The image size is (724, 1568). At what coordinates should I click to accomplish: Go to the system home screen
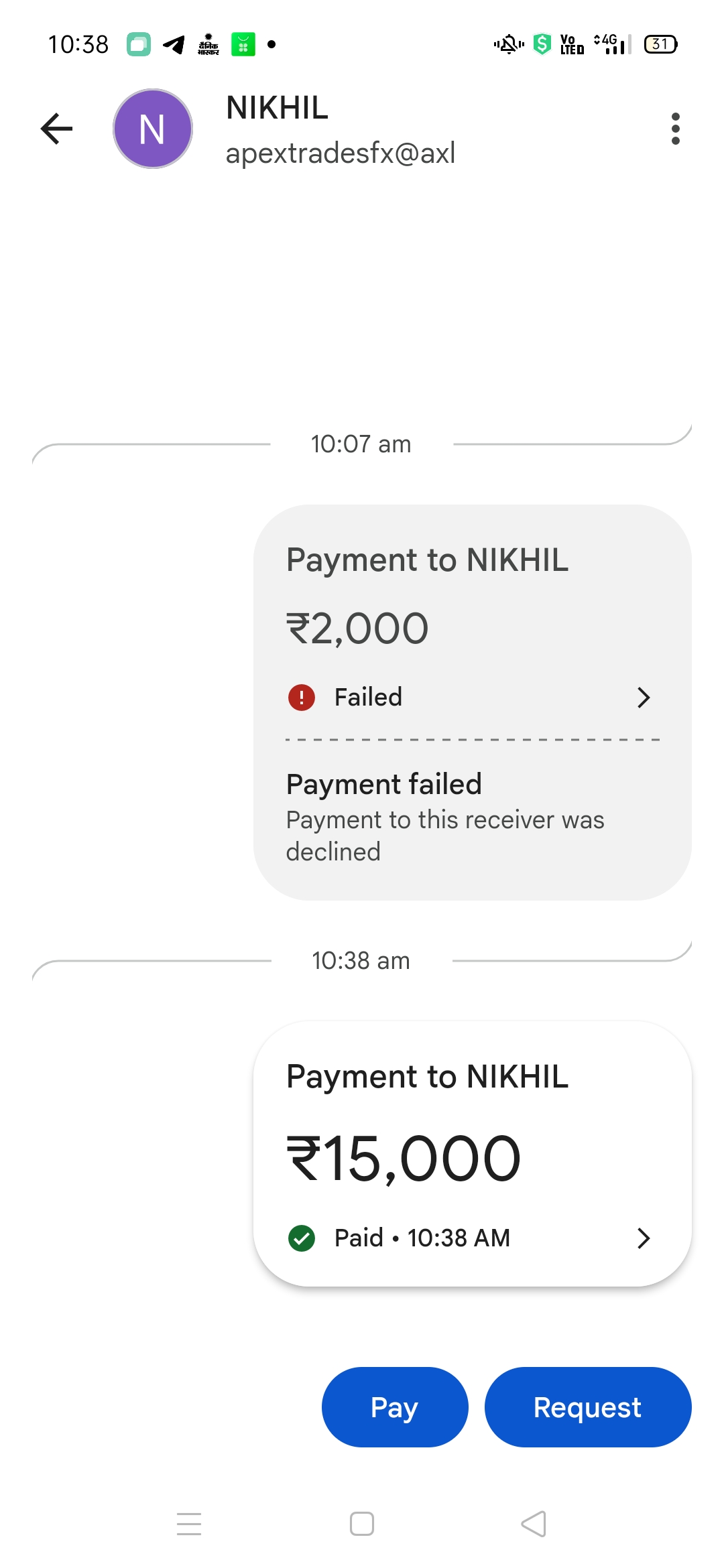tap(362, 1524)
